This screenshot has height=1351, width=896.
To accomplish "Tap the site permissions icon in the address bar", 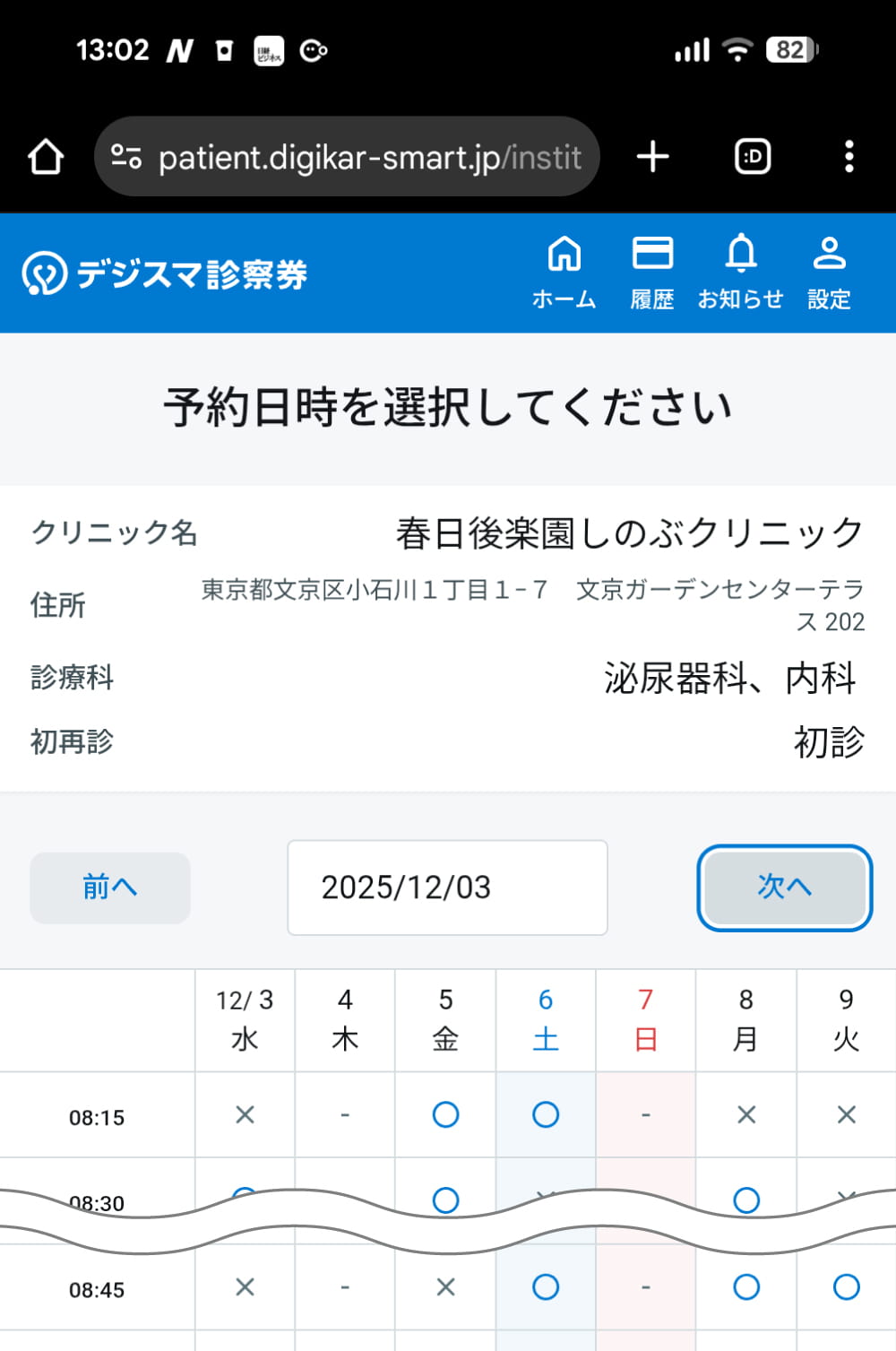I will click(127, 155).
